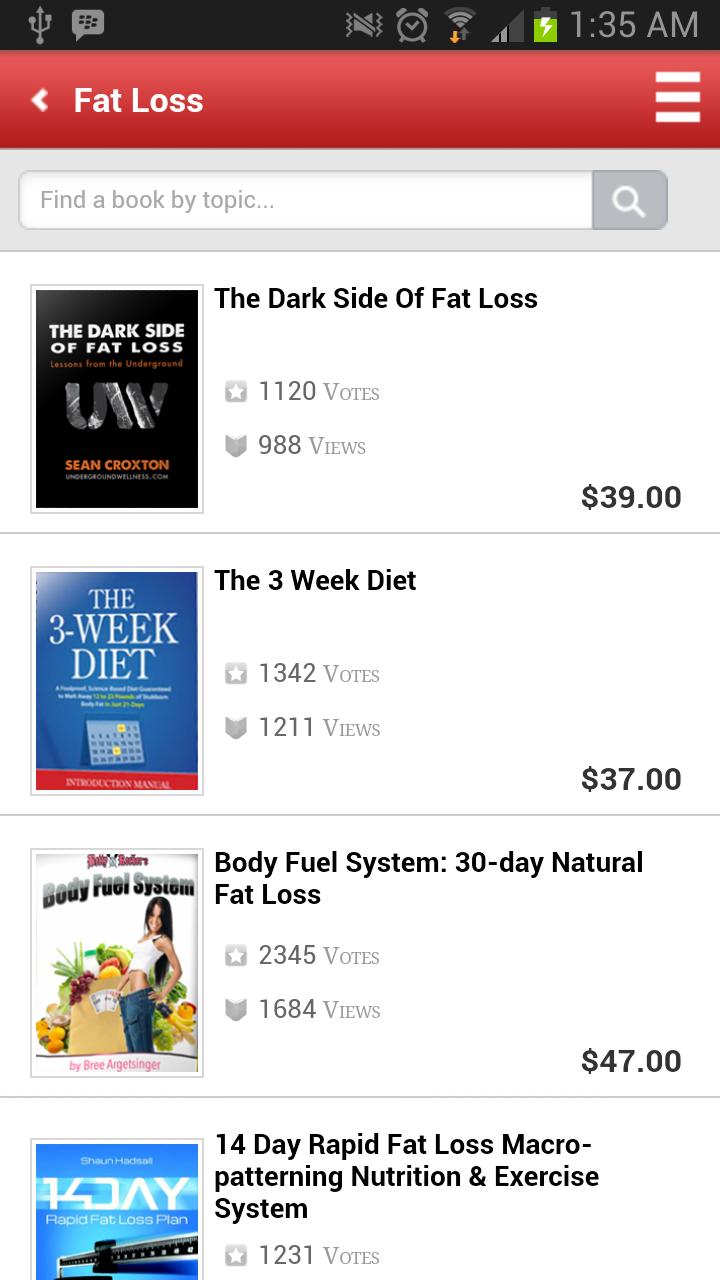This screenshot has width=720, height=1280.
Task: Tap the magnifying glass search icon
Action: (x=628, y=200)
